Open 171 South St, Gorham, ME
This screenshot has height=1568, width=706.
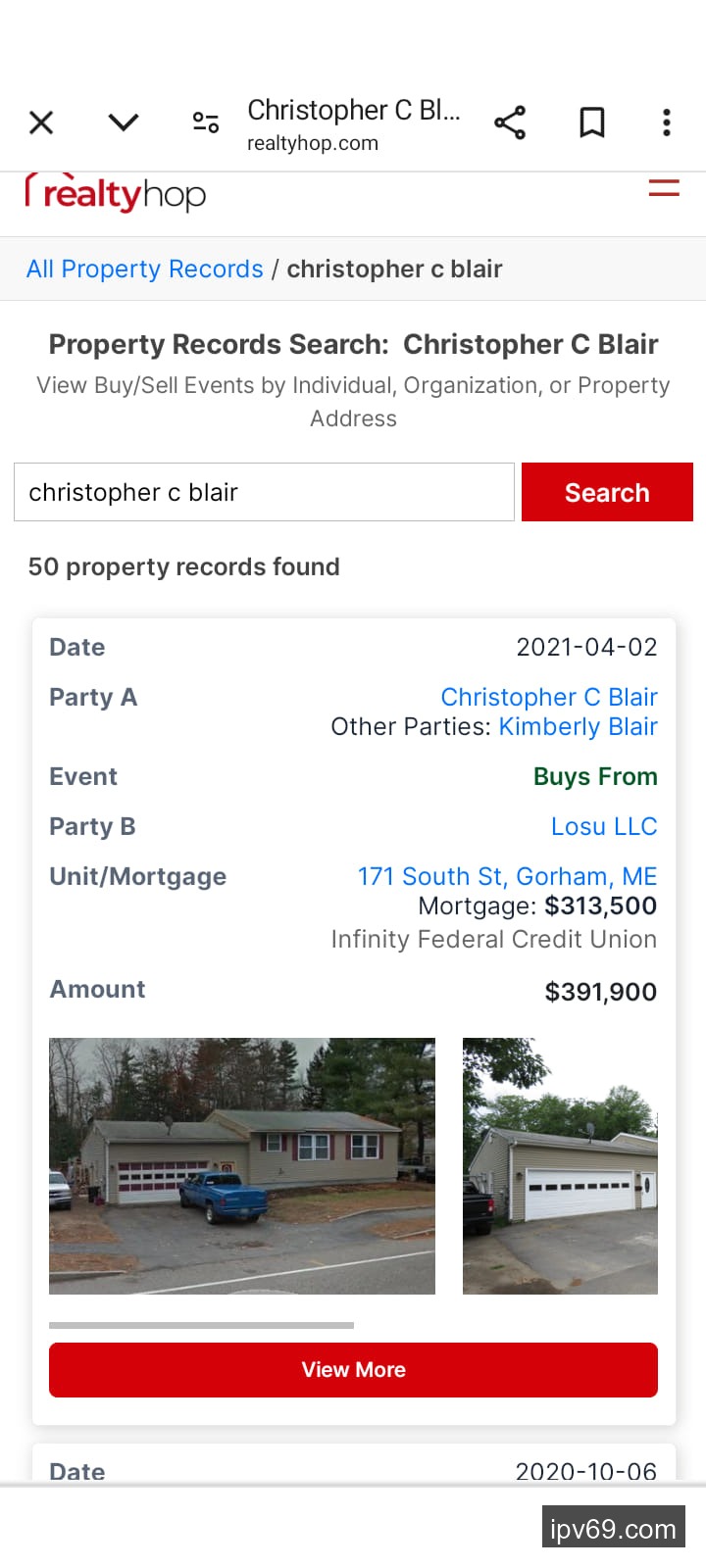point(507,876)
